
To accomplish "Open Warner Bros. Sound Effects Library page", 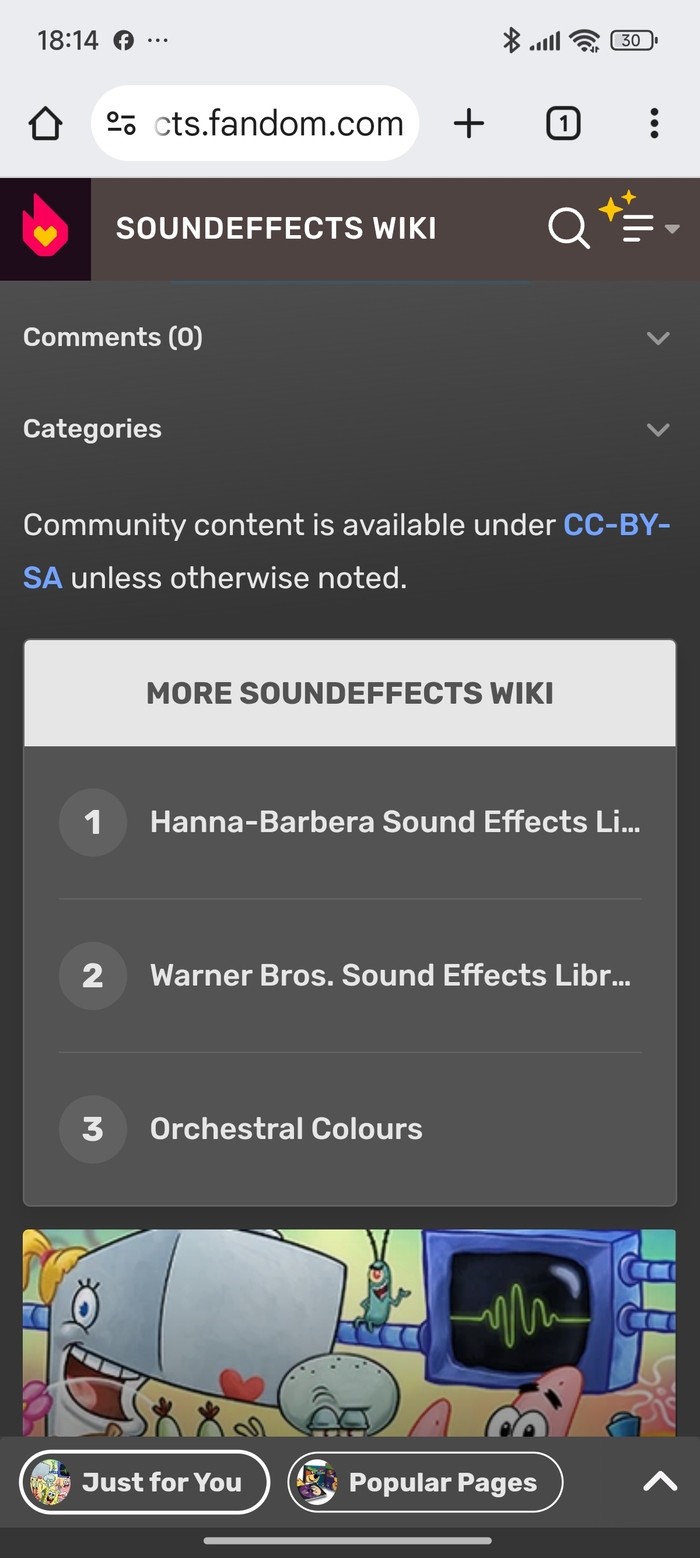I will [x=390, y=975].
